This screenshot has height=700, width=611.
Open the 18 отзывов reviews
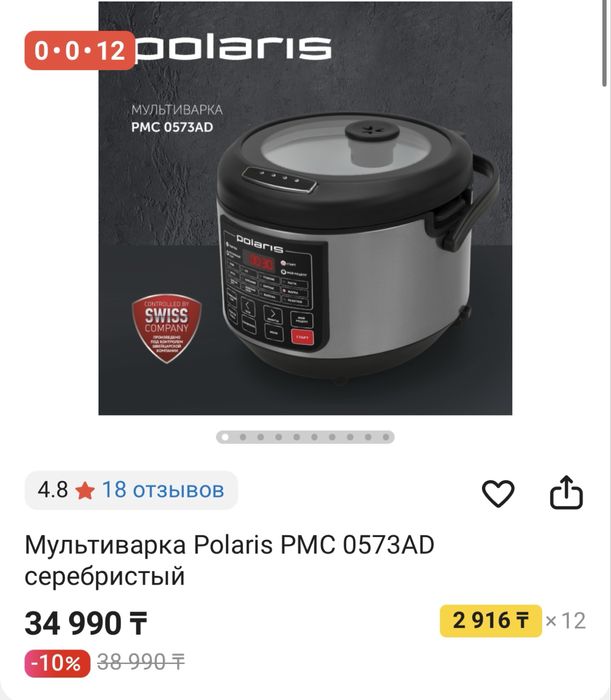point(162,490)
